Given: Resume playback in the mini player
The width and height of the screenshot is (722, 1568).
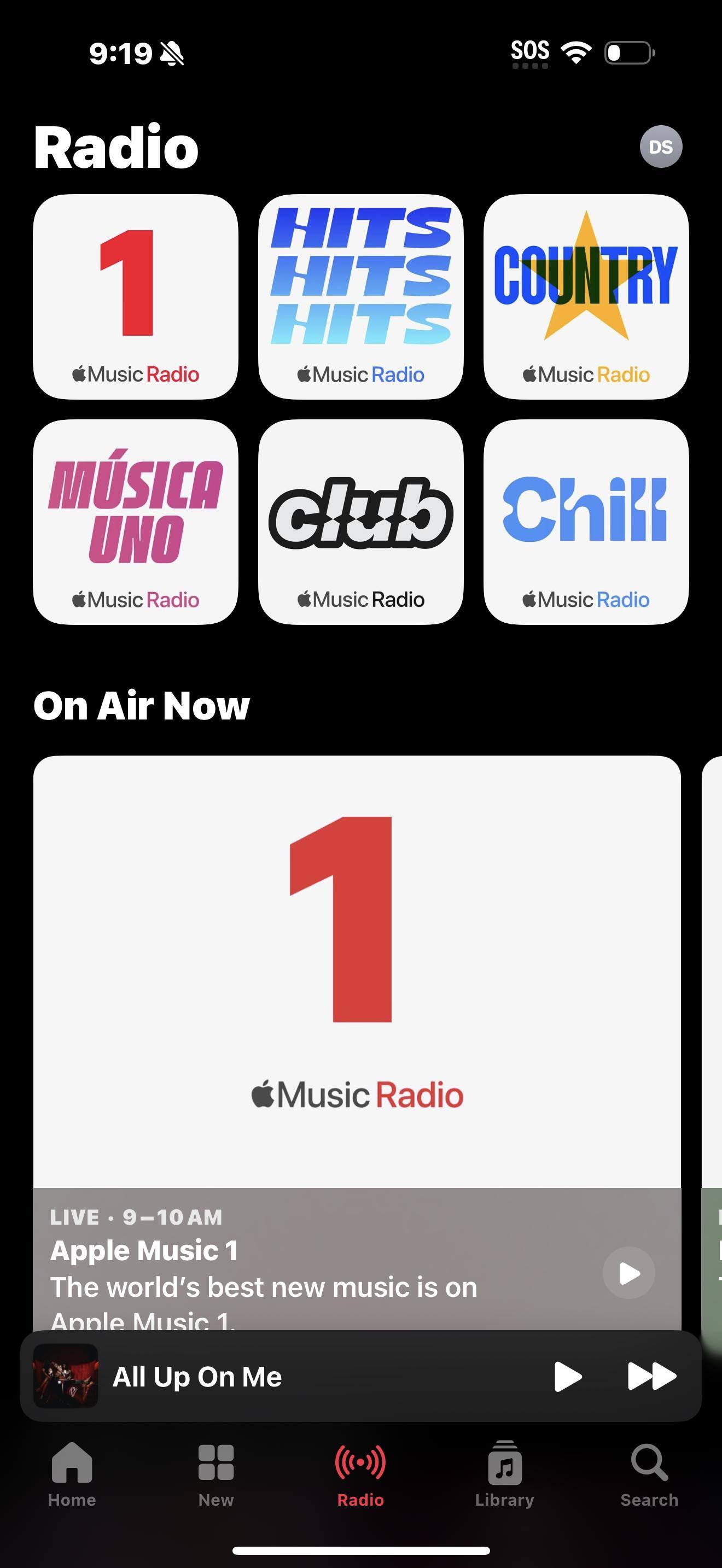Looking at the screenshot, I should pyautogui.click(x=567, y=1377).
